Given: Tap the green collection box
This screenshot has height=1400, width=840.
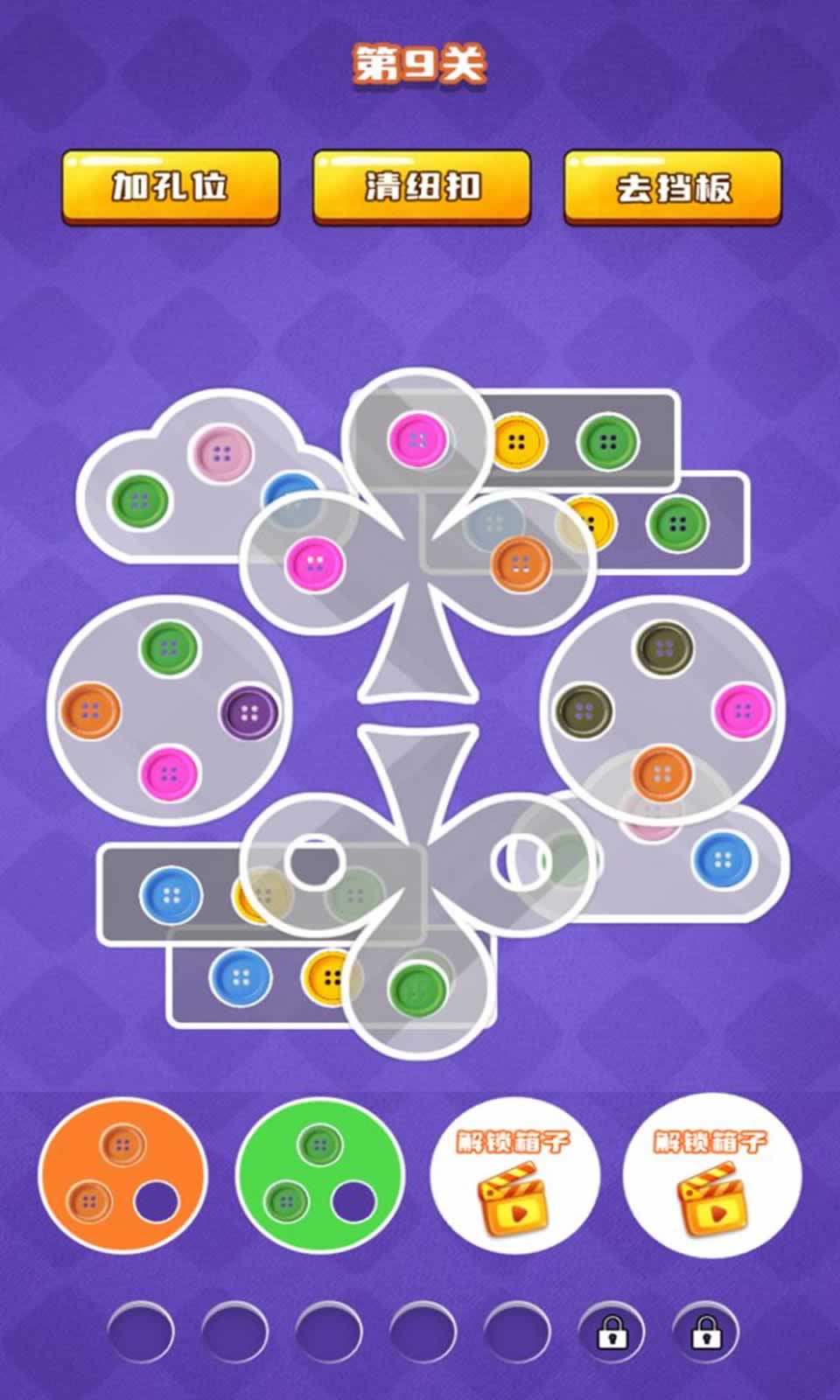Looking at the screenshot, I should 319,1175.
